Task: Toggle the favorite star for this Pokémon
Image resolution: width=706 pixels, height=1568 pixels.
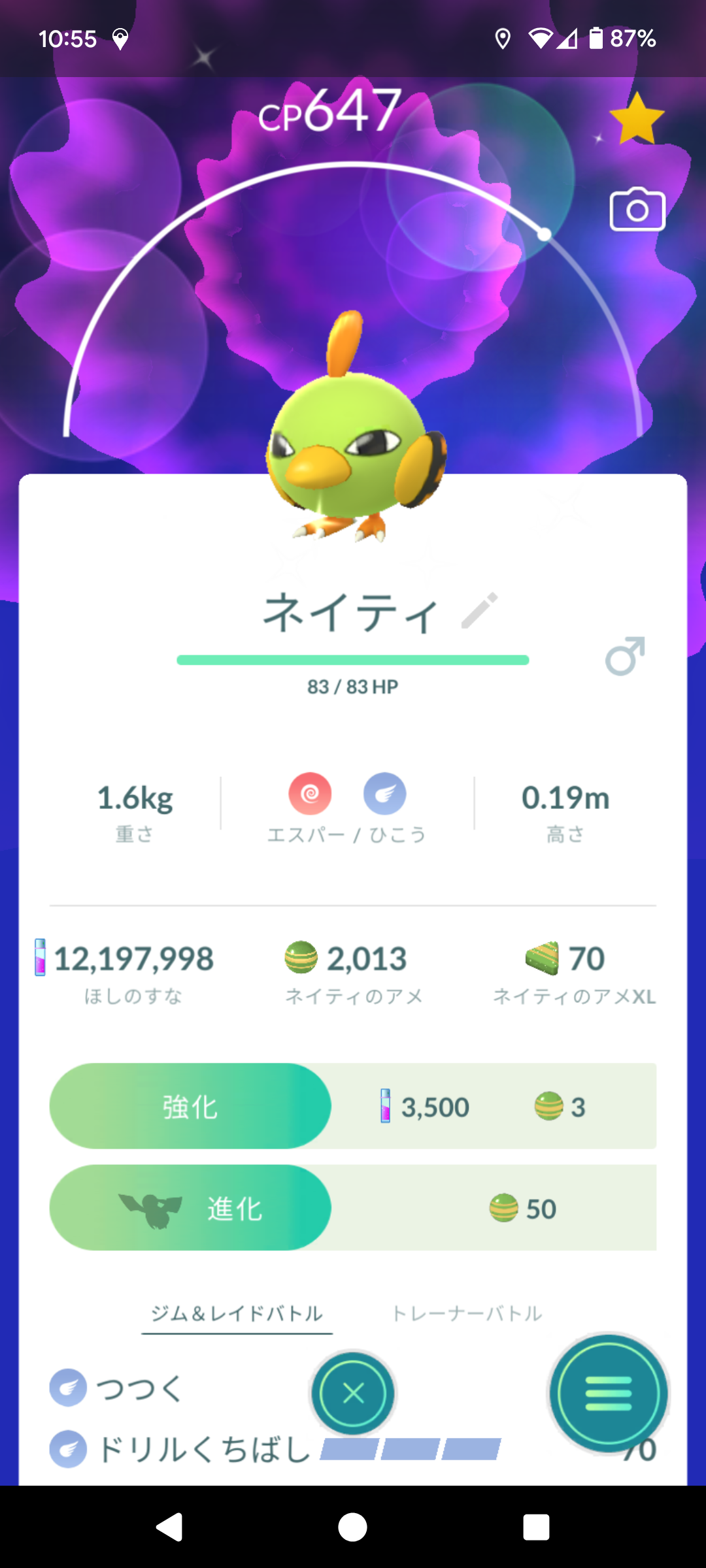Action: [636, 119]
